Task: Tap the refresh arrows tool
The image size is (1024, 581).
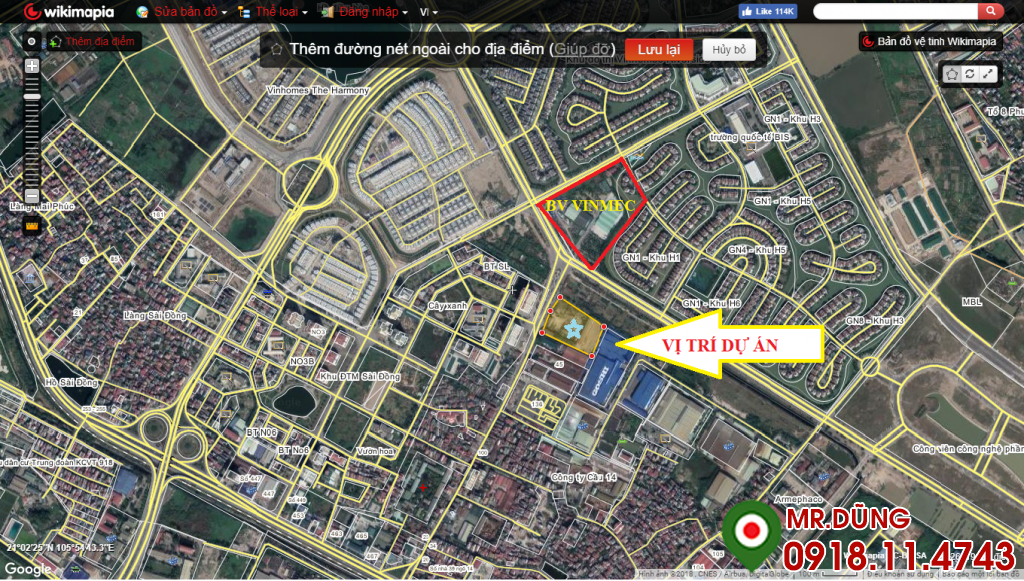Action: tap(970, 74)
